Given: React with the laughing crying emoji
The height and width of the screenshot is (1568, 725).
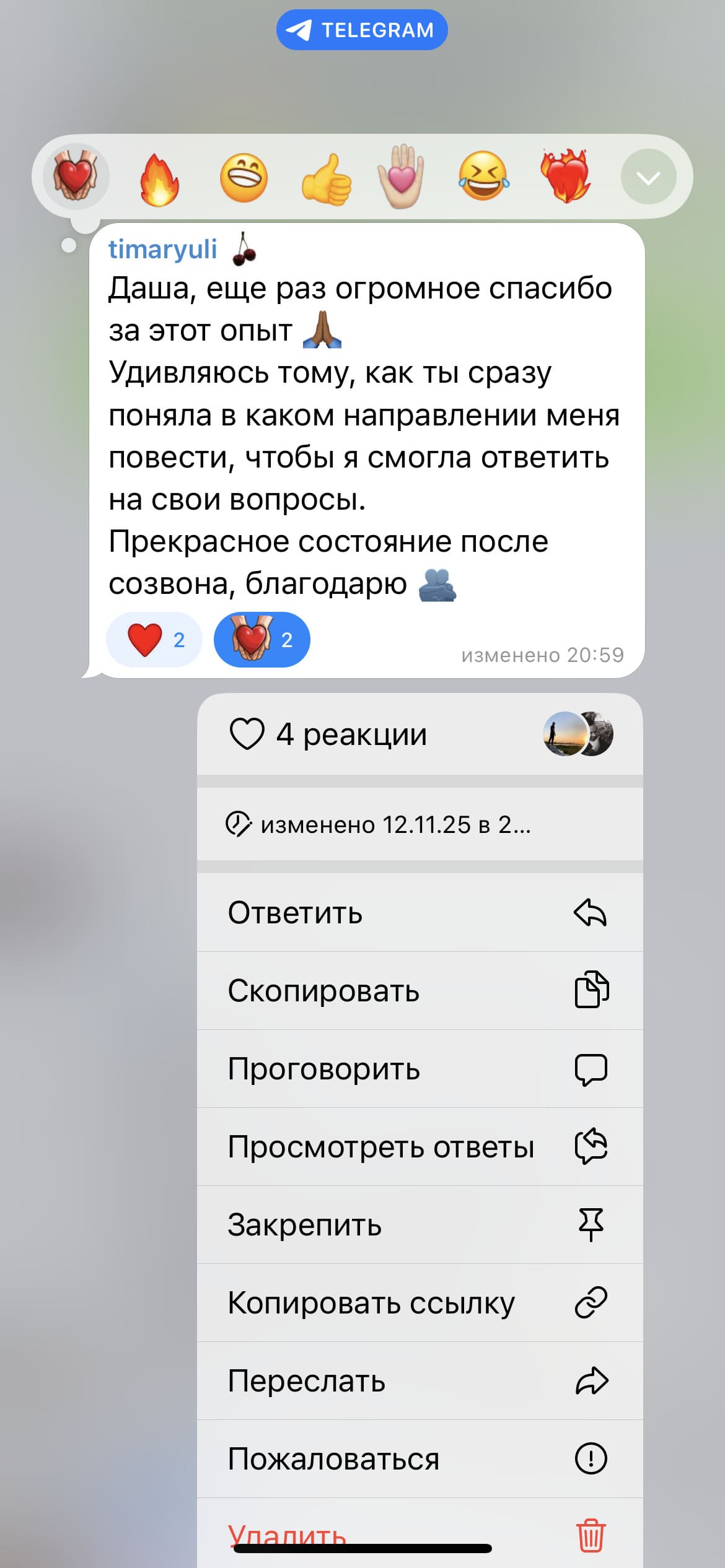Looking at the screenshot, I should click(483, 176).
